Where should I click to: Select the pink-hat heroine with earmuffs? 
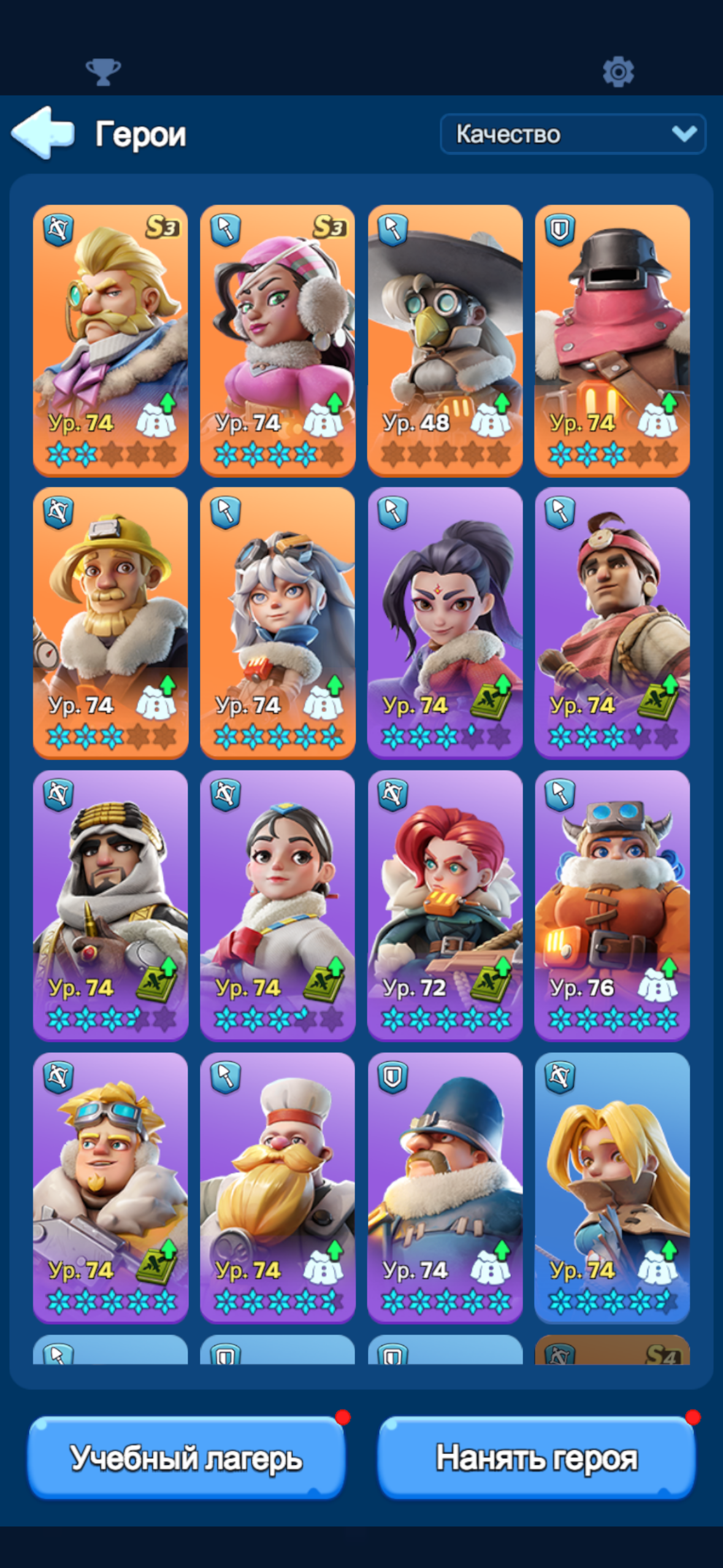(278, 340)
